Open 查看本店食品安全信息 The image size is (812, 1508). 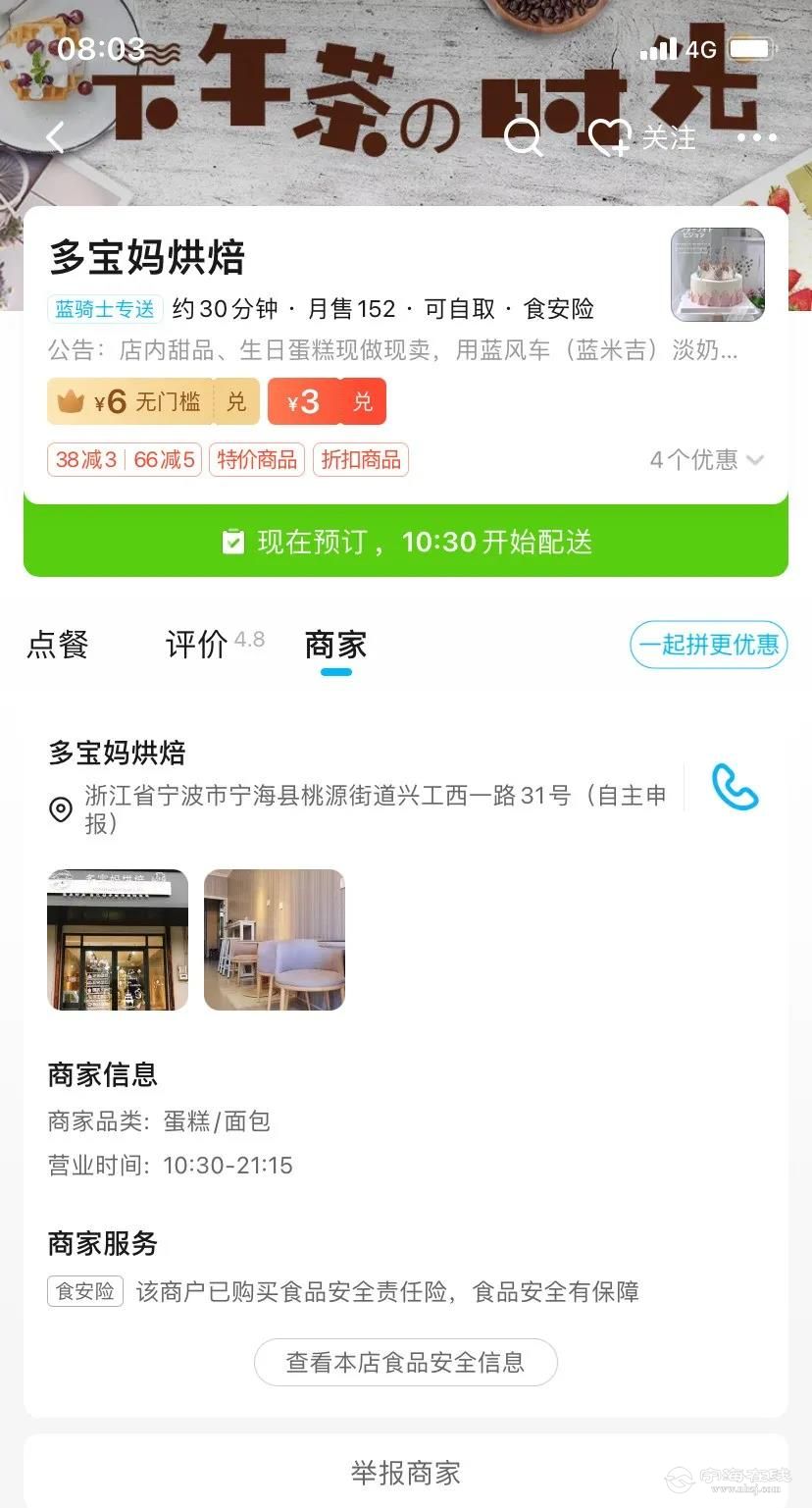tap(405, 1362)
